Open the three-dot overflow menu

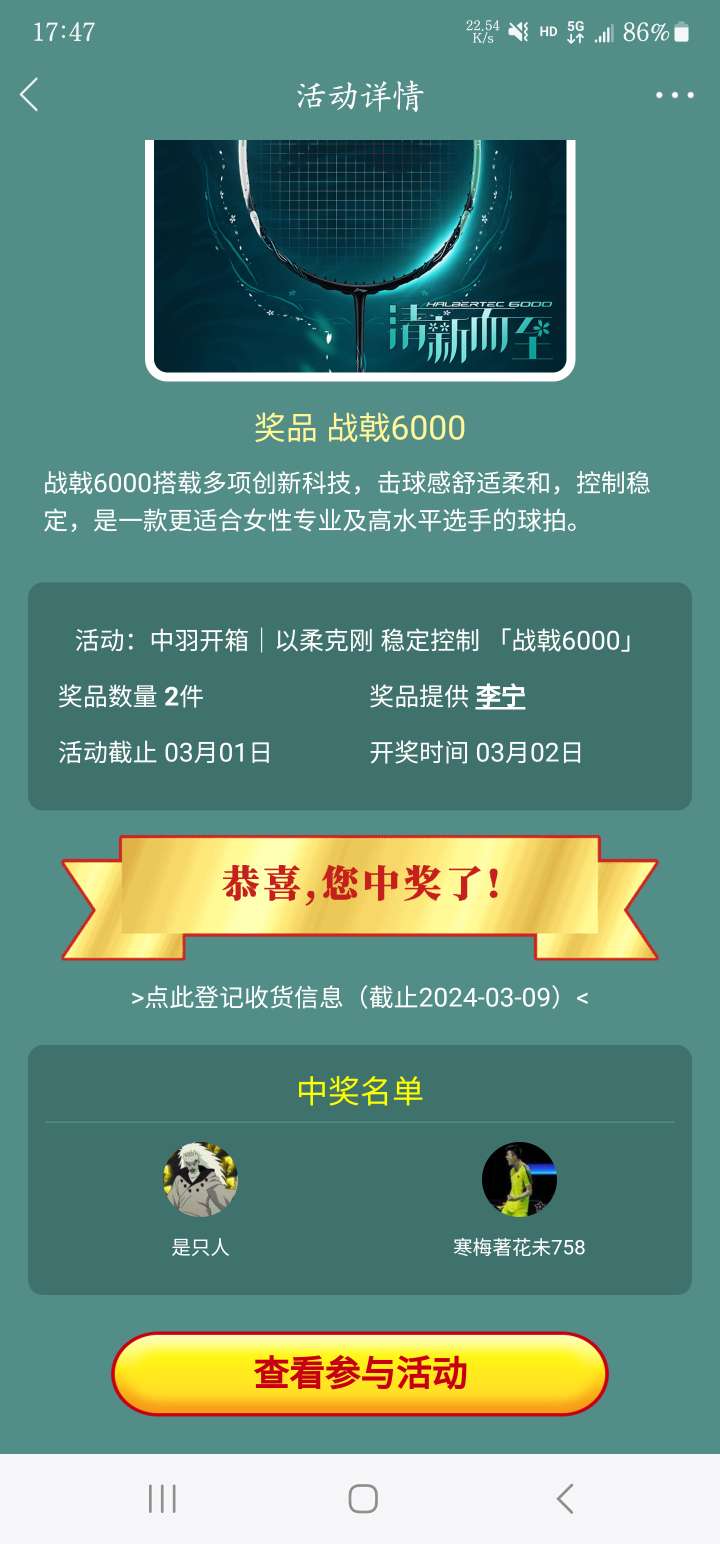click(674, 95)
